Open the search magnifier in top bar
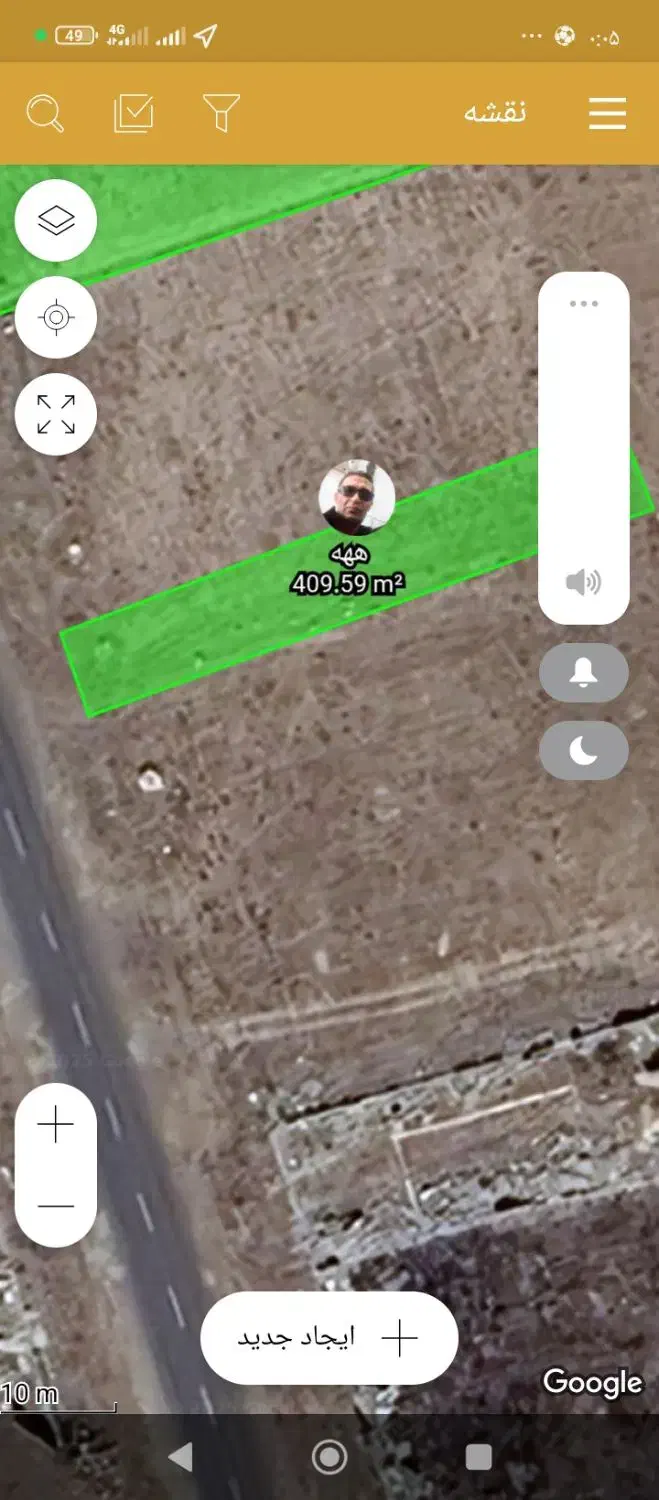 point(45,113)
